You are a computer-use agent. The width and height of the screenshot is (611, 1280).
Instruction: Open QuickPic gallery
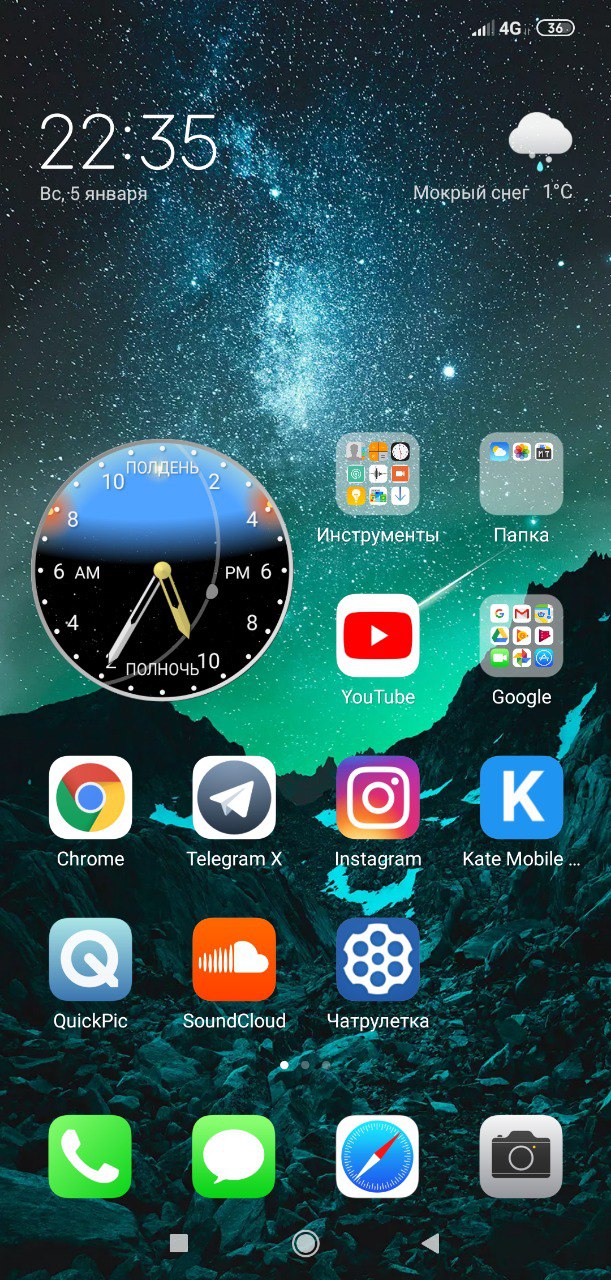pyautogui.click(x=90, y=959)
